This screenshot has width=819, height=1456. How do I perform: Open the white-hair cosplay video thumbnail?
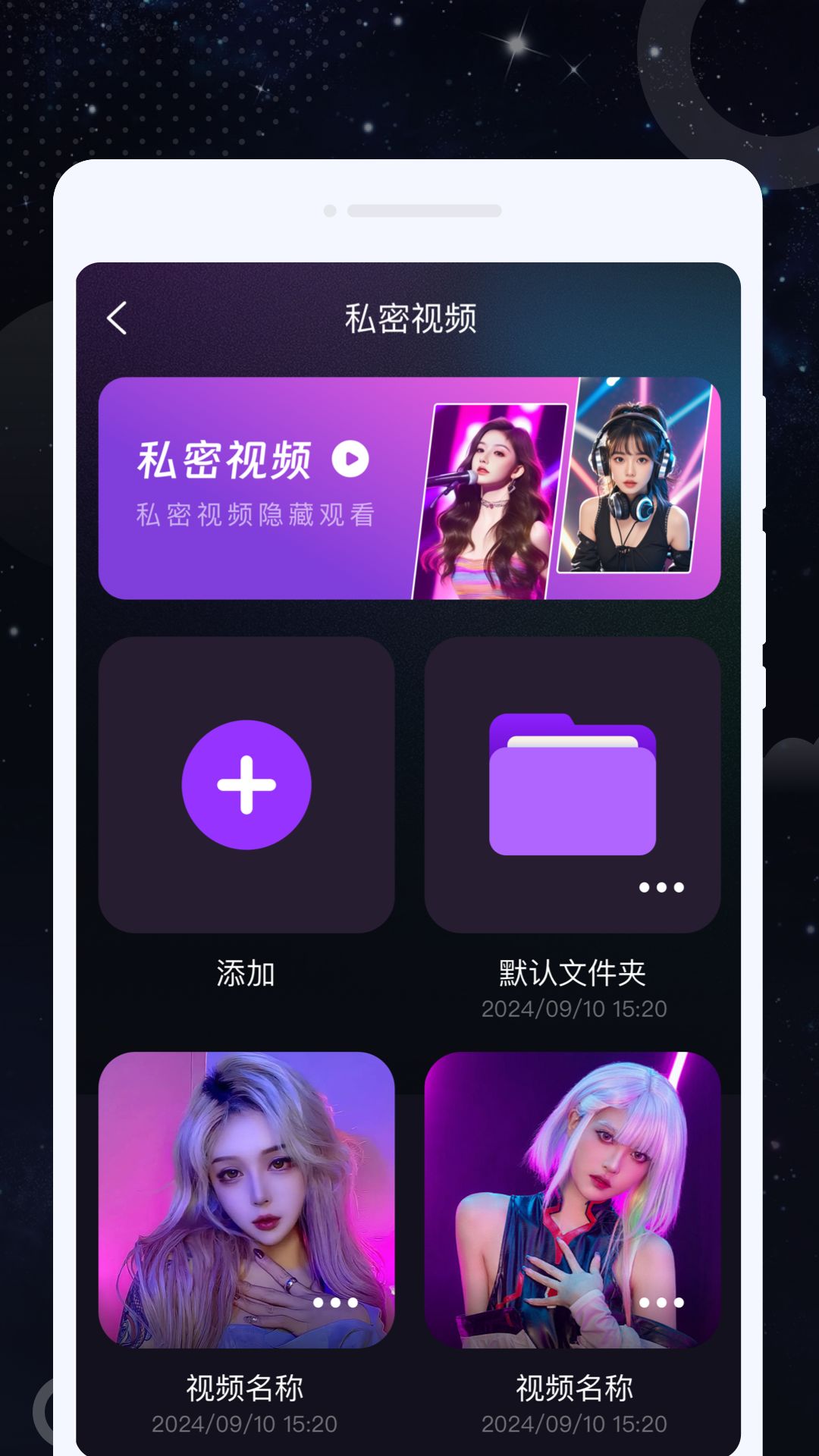pos(574,1183)
